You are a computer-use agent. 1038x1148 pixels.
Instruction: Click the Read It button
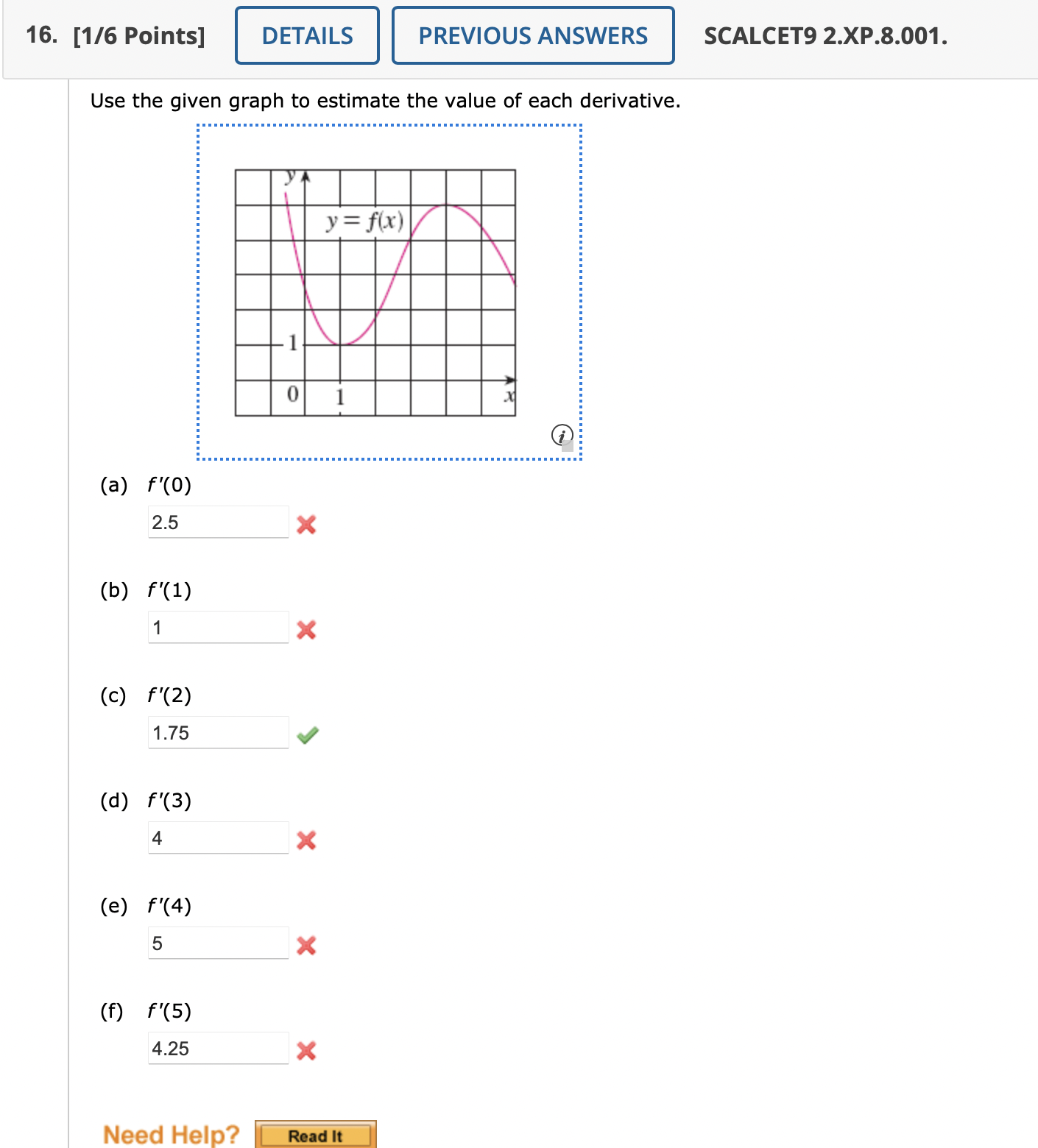click(x=315, y=1135)
